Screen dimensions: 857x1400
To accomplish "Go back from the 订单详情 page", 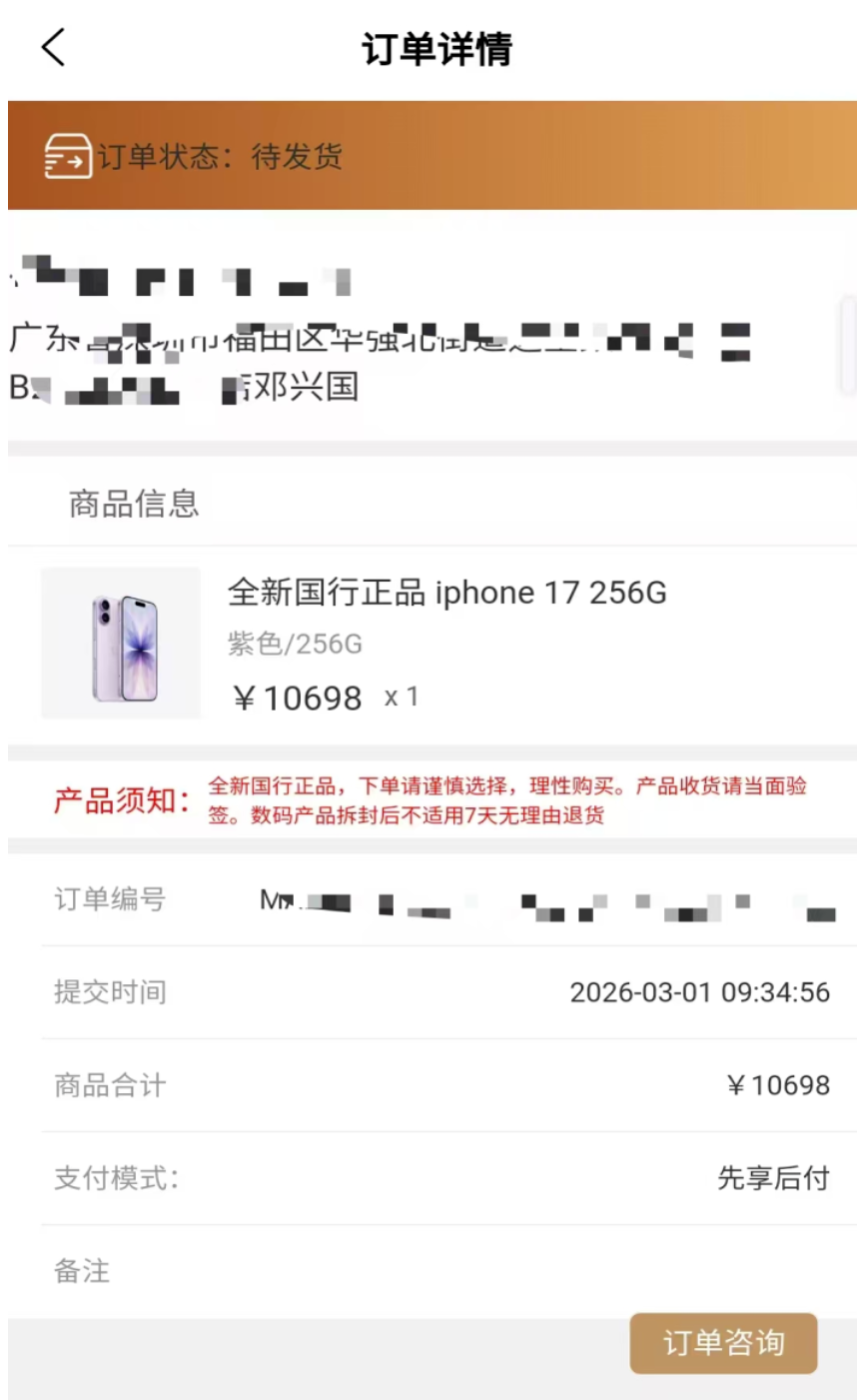I will coord(54,48).
